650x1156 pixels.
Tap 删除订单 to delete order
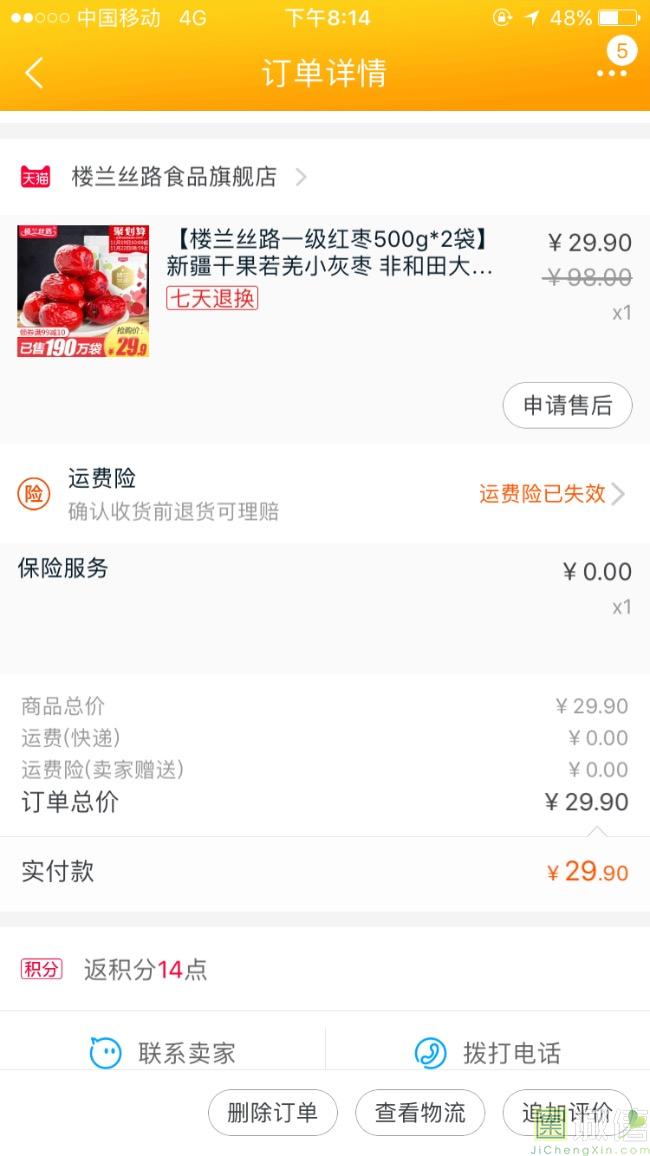click(272, 1112)
